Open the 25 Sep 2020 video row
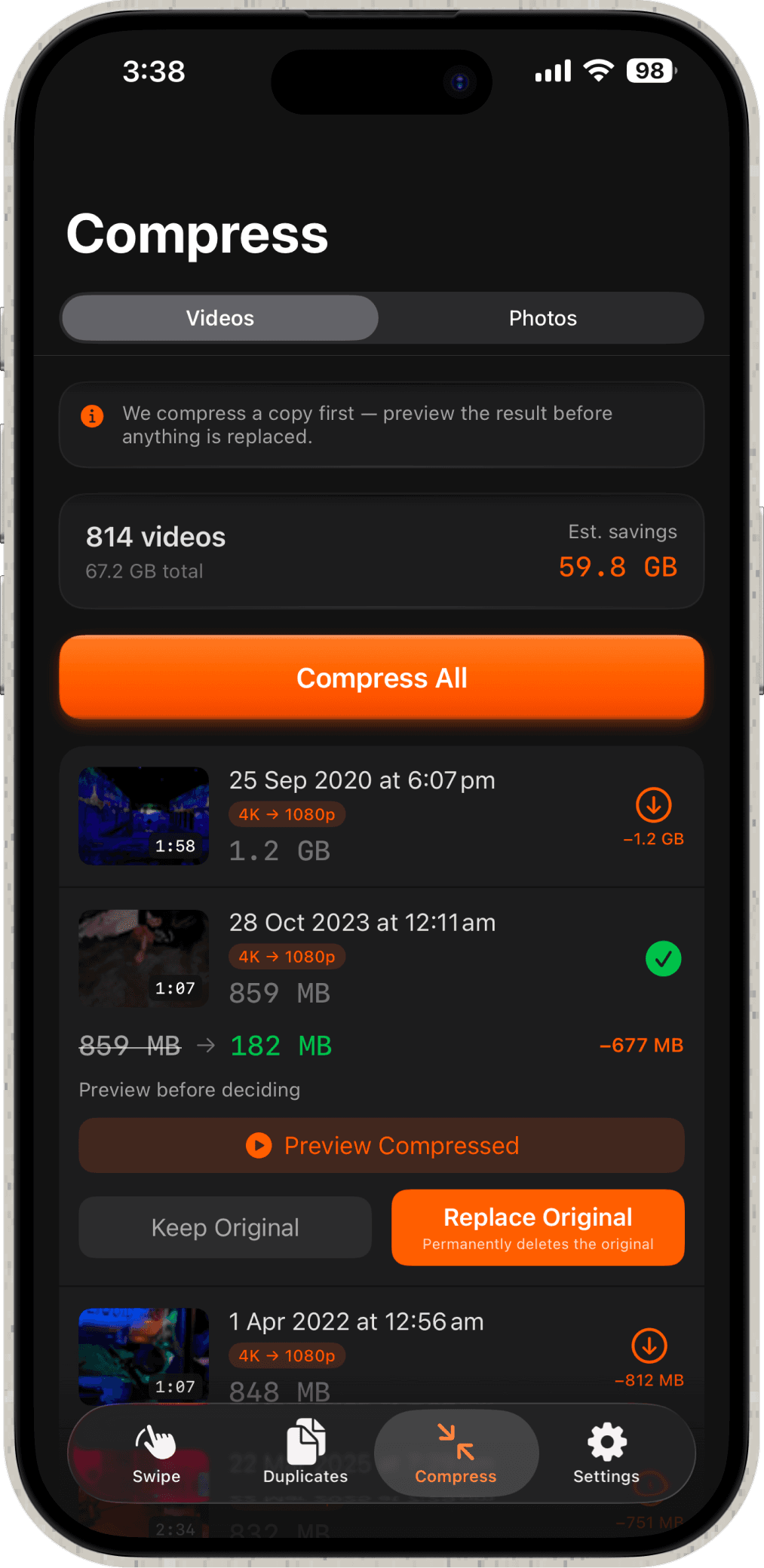Image resolution: width=764 pixels, height=1568 pixels. tap(382, 816)
